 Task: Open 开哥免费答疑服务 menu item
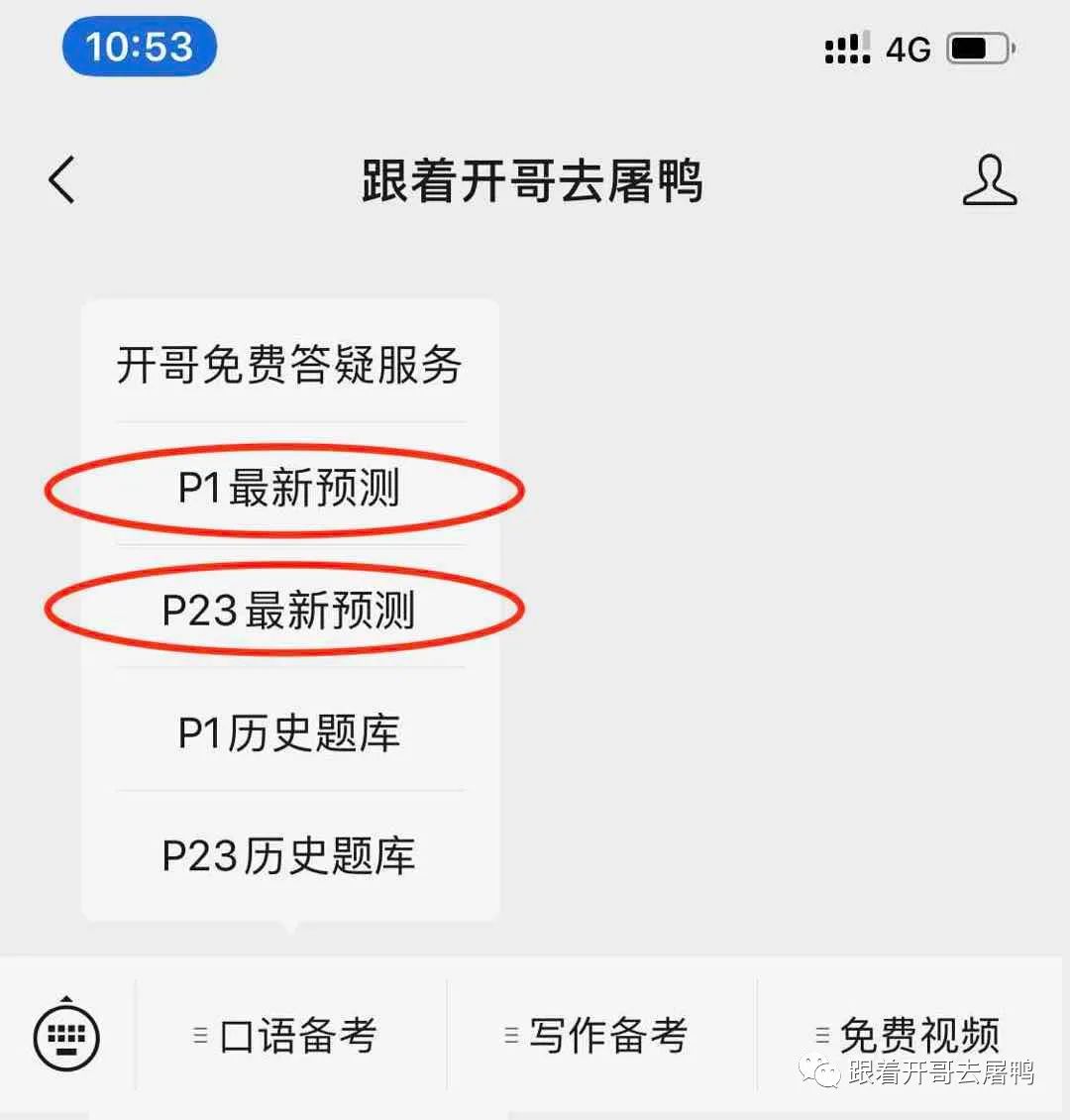[289, 365]
